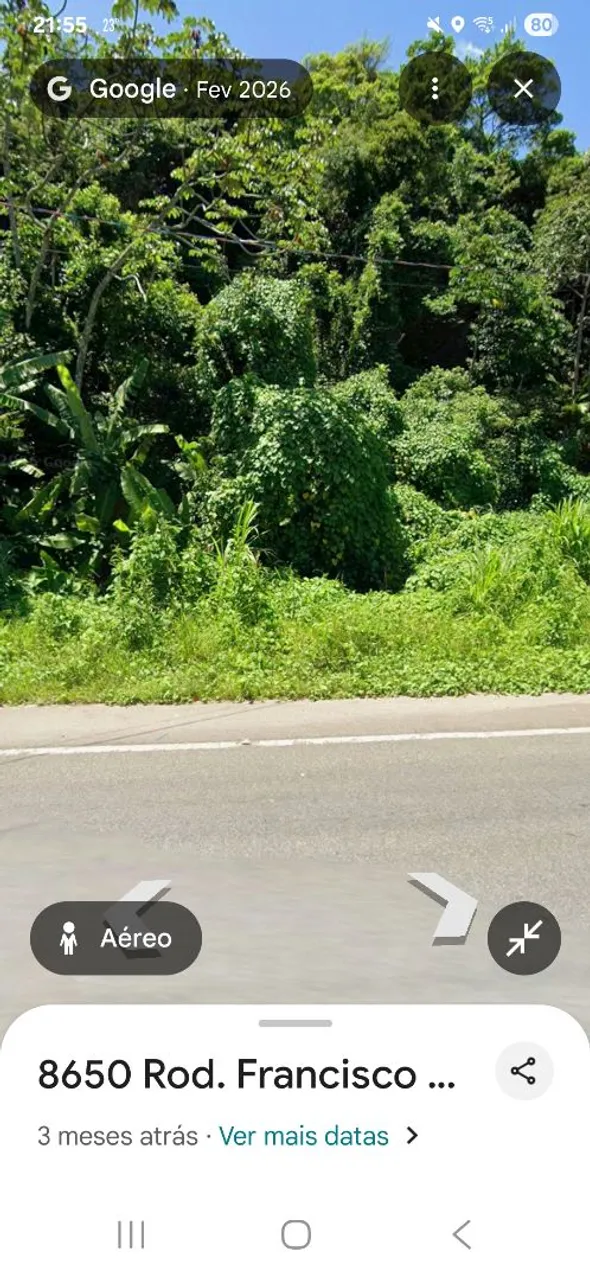The width and height of the screenshot is (590, 1280).
Task: Switch to the Aéreo view
Action: (116, 938)
